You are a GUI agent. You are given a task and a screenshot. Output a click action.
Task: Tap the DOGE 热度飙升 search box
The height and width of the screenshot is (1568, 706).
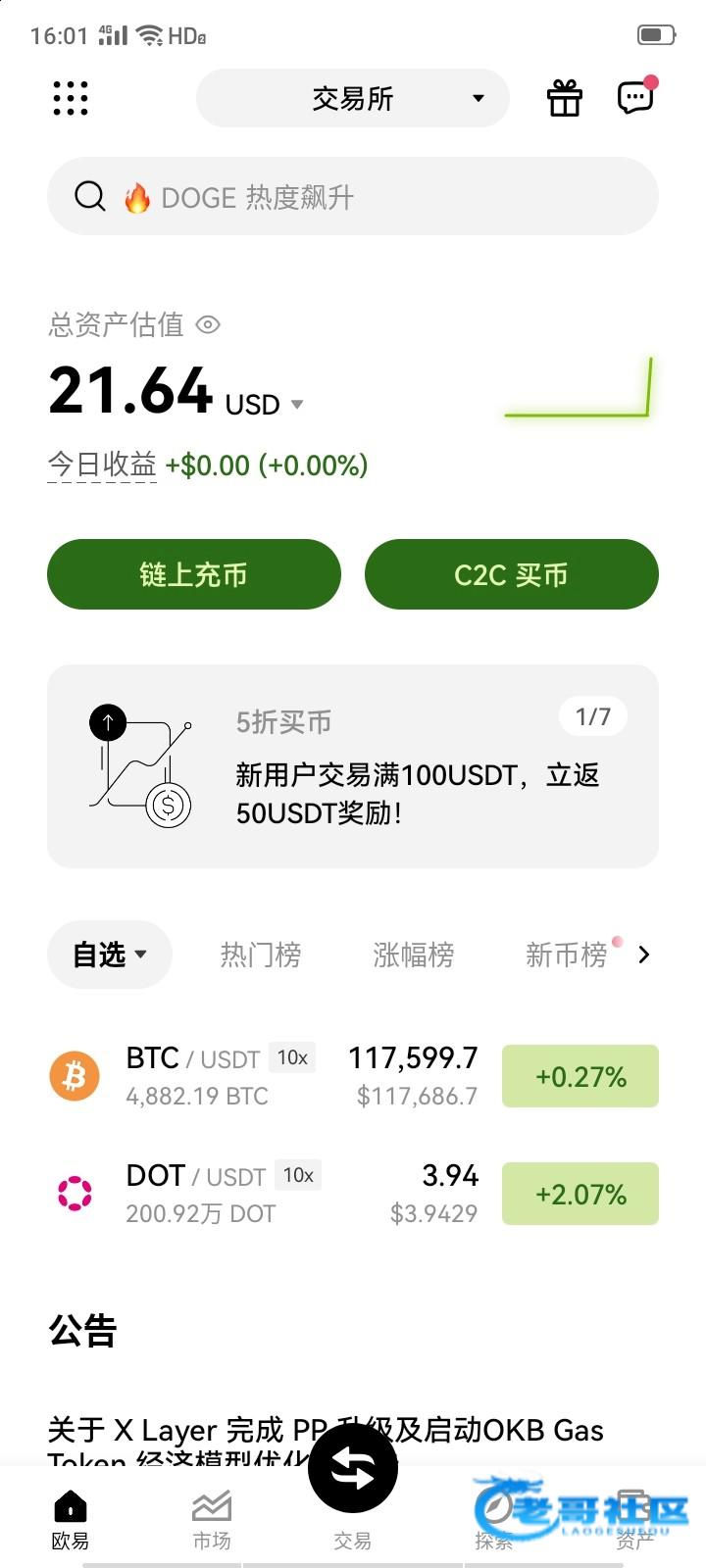[x=353, y=196]
